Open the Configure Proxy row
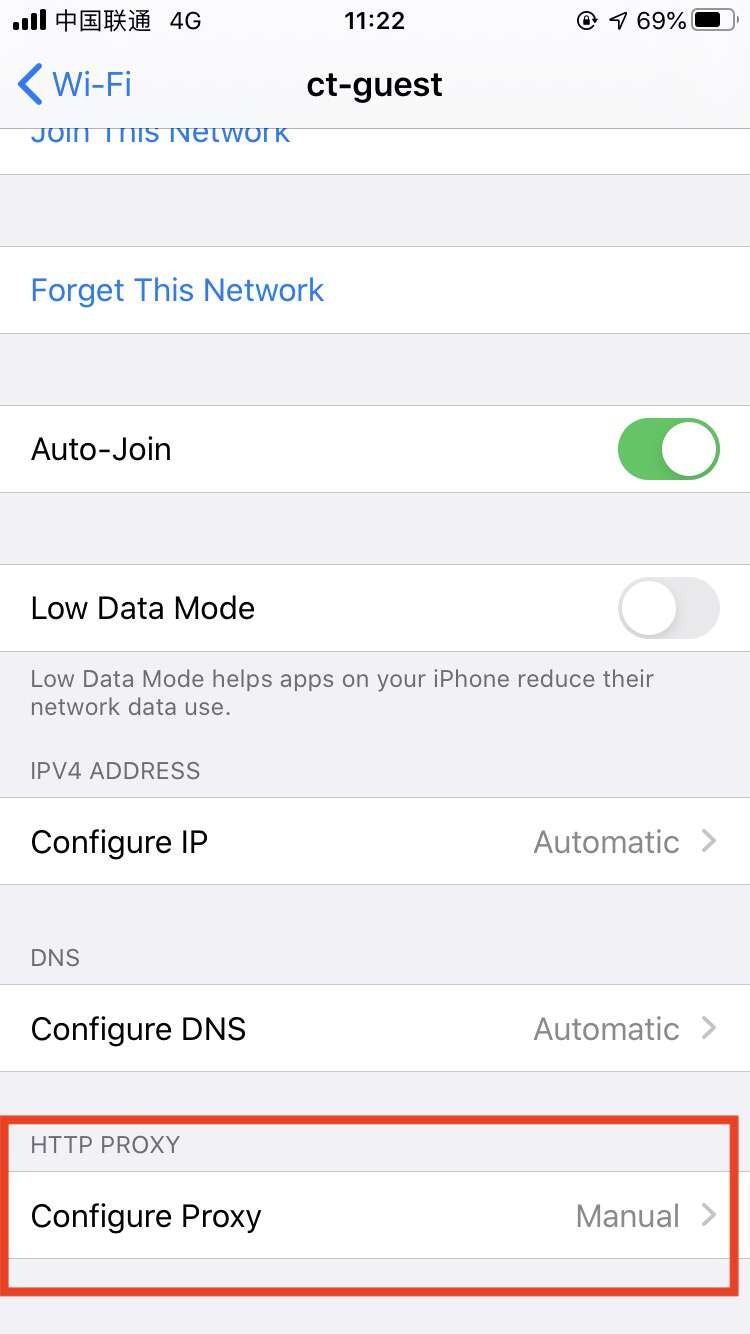 pos(375,1216)
